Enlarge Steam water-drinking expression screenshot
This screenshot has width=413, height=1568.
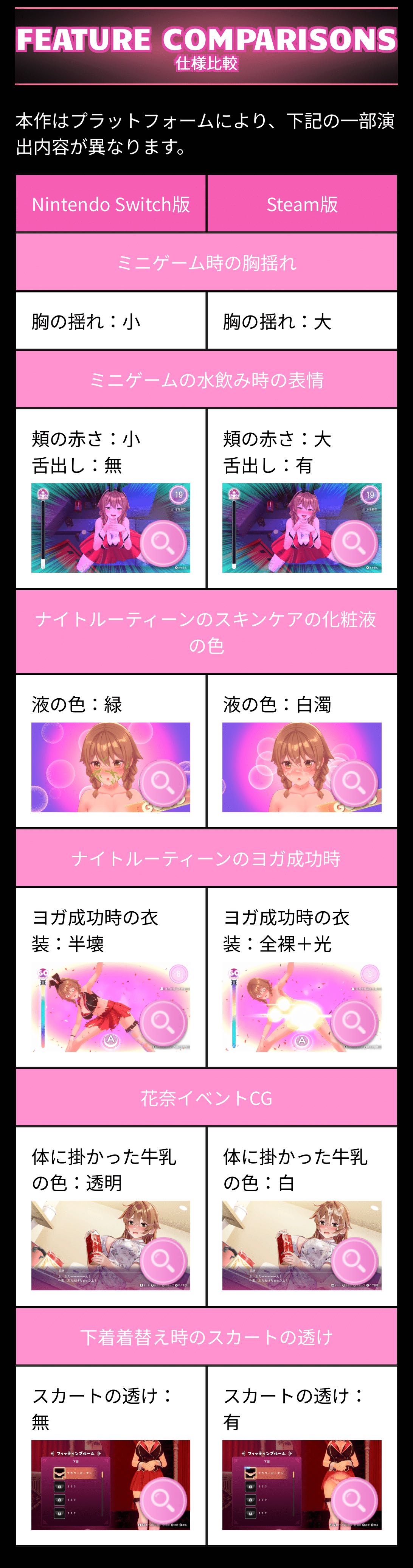tap(302, 528)
